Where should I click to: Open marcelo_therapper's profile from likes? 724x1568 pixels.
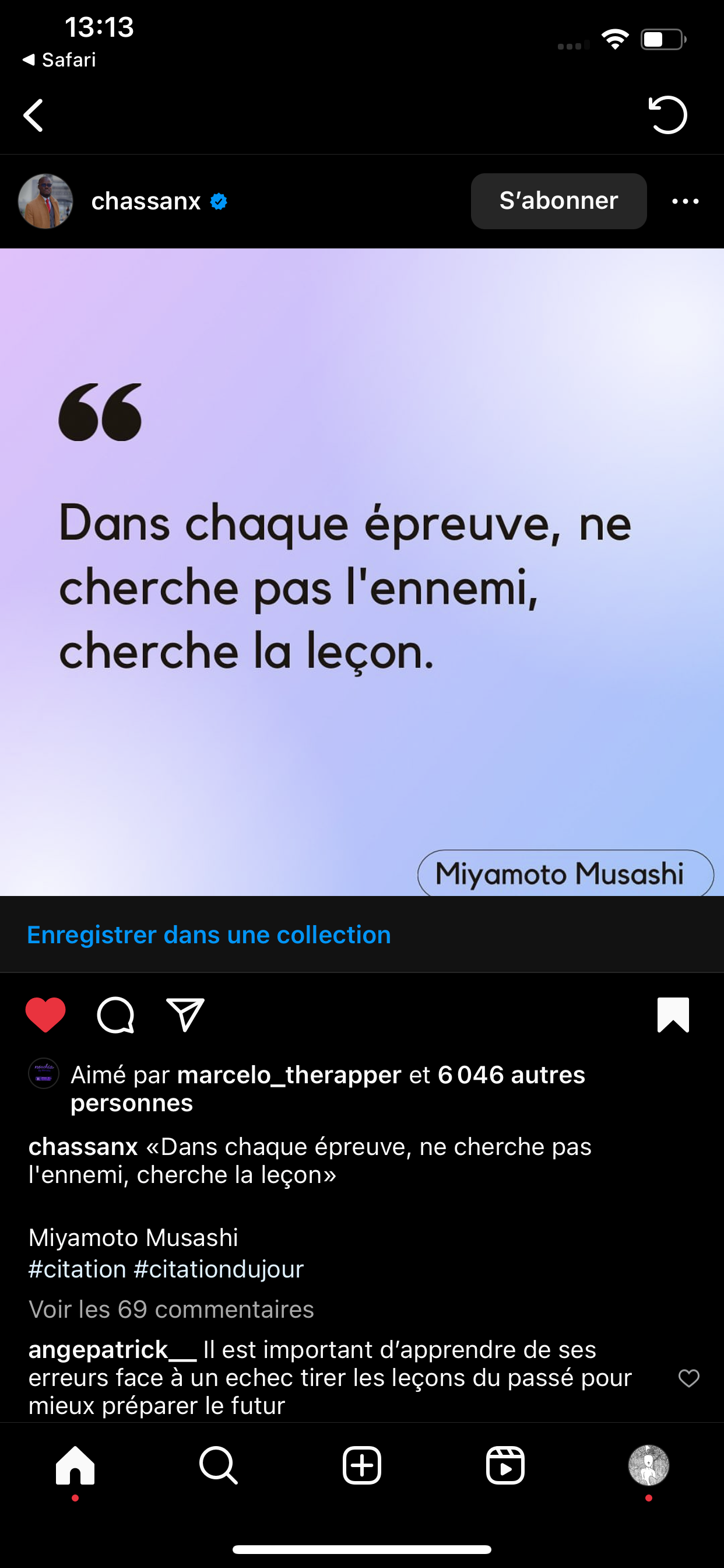(289, 1075)
